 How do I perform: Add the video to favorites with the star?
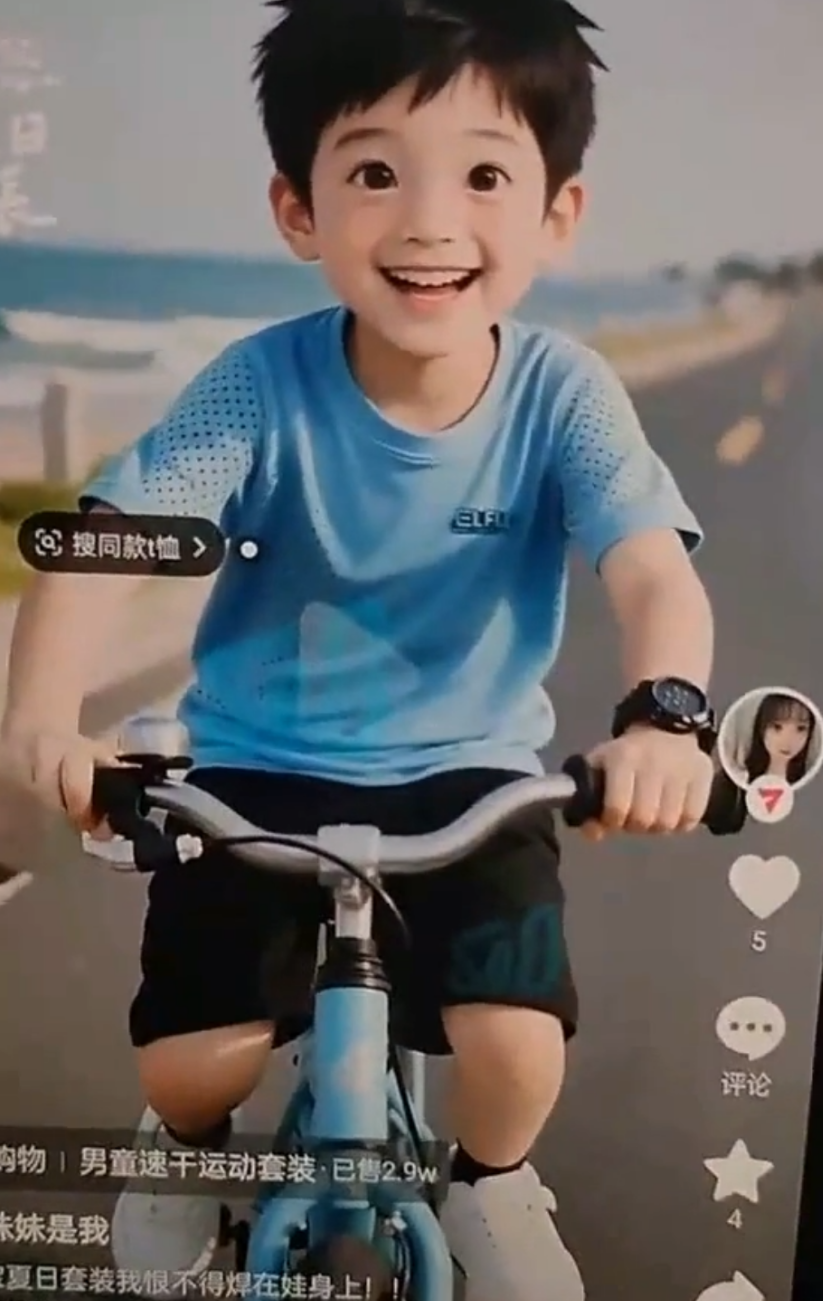click(738, 1170)
